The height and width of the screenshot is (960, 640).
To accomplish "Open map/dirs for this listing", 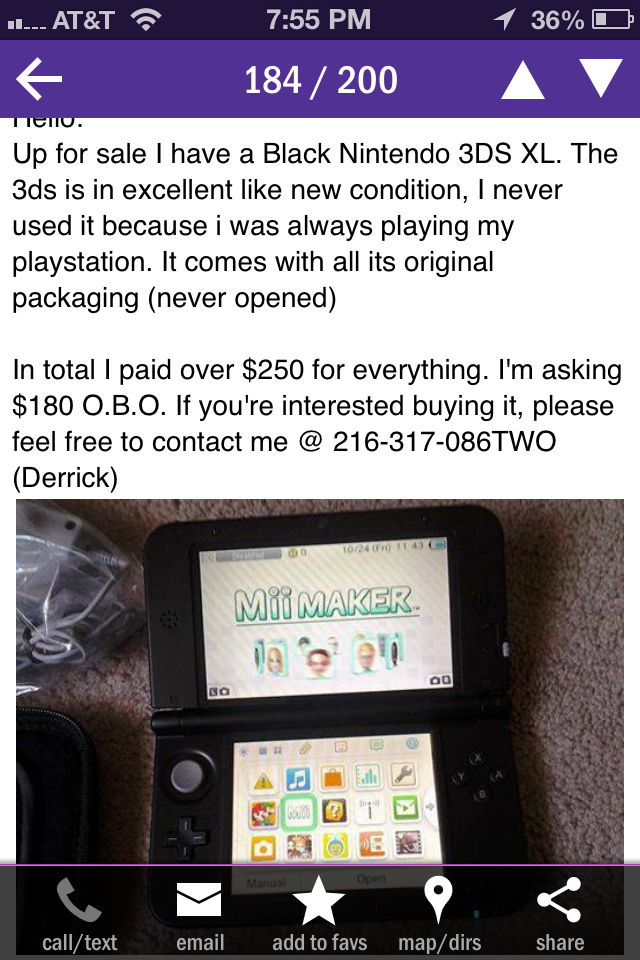I will pos(438,914).
